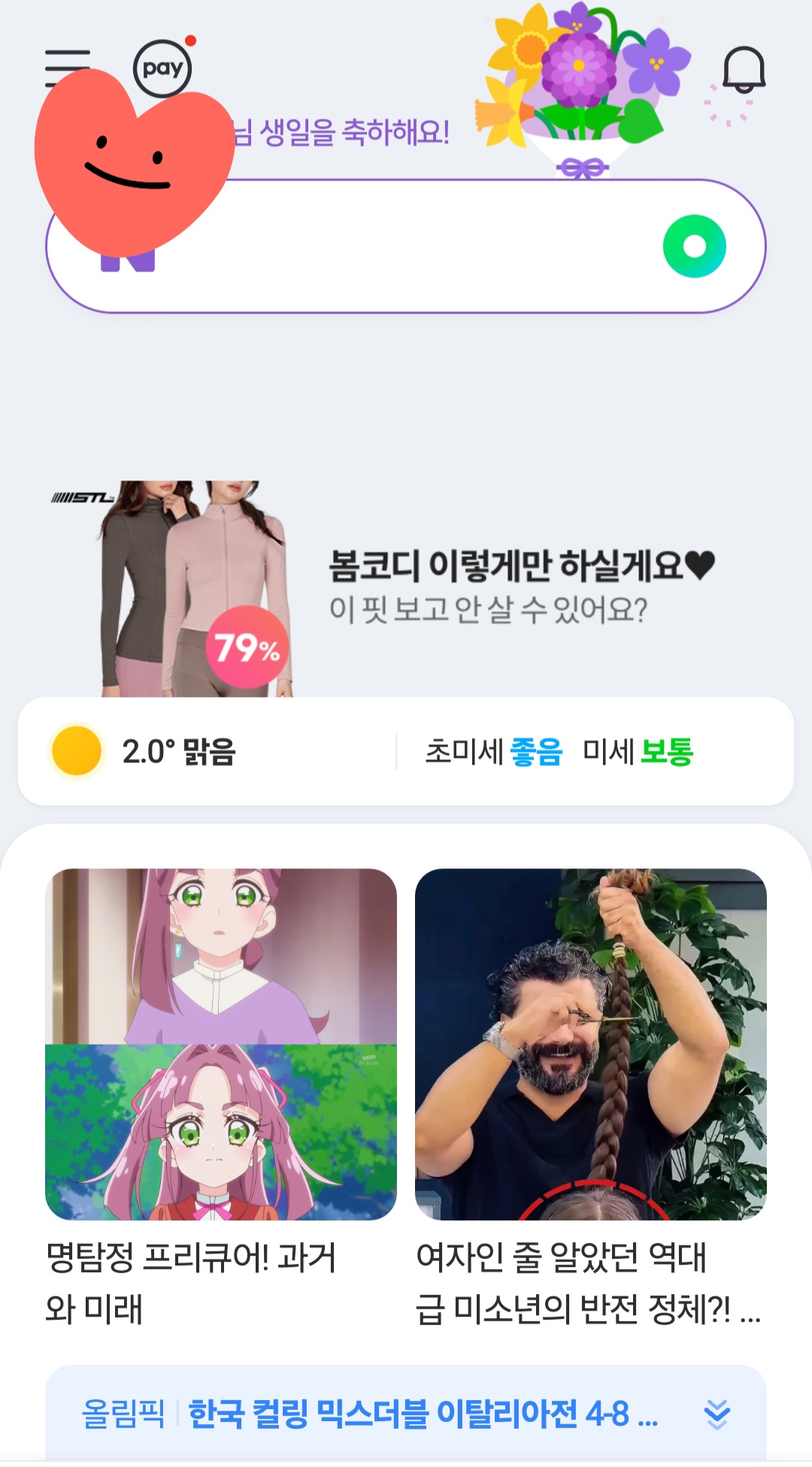This screenshot has width=812, height=1467.
Task: Tap the green voice search circle
Action: [694, 247]
